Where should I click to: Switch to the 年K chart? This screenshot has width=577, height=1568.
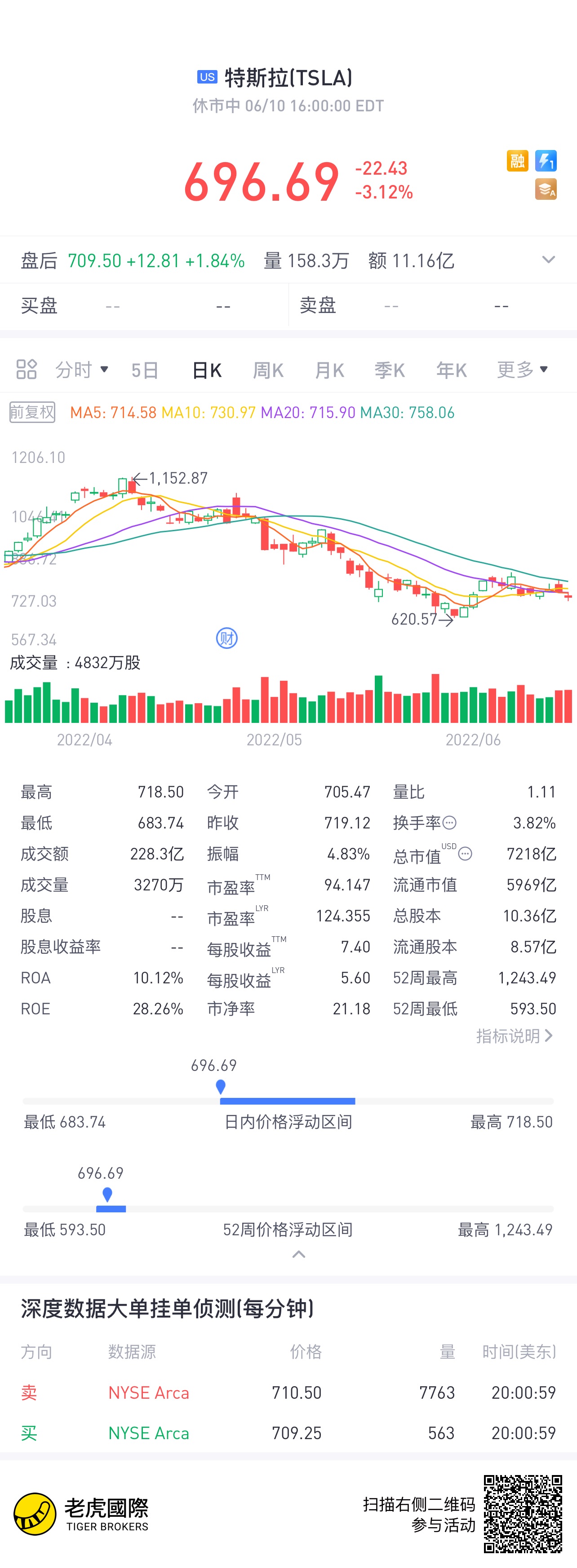[452, 370]
